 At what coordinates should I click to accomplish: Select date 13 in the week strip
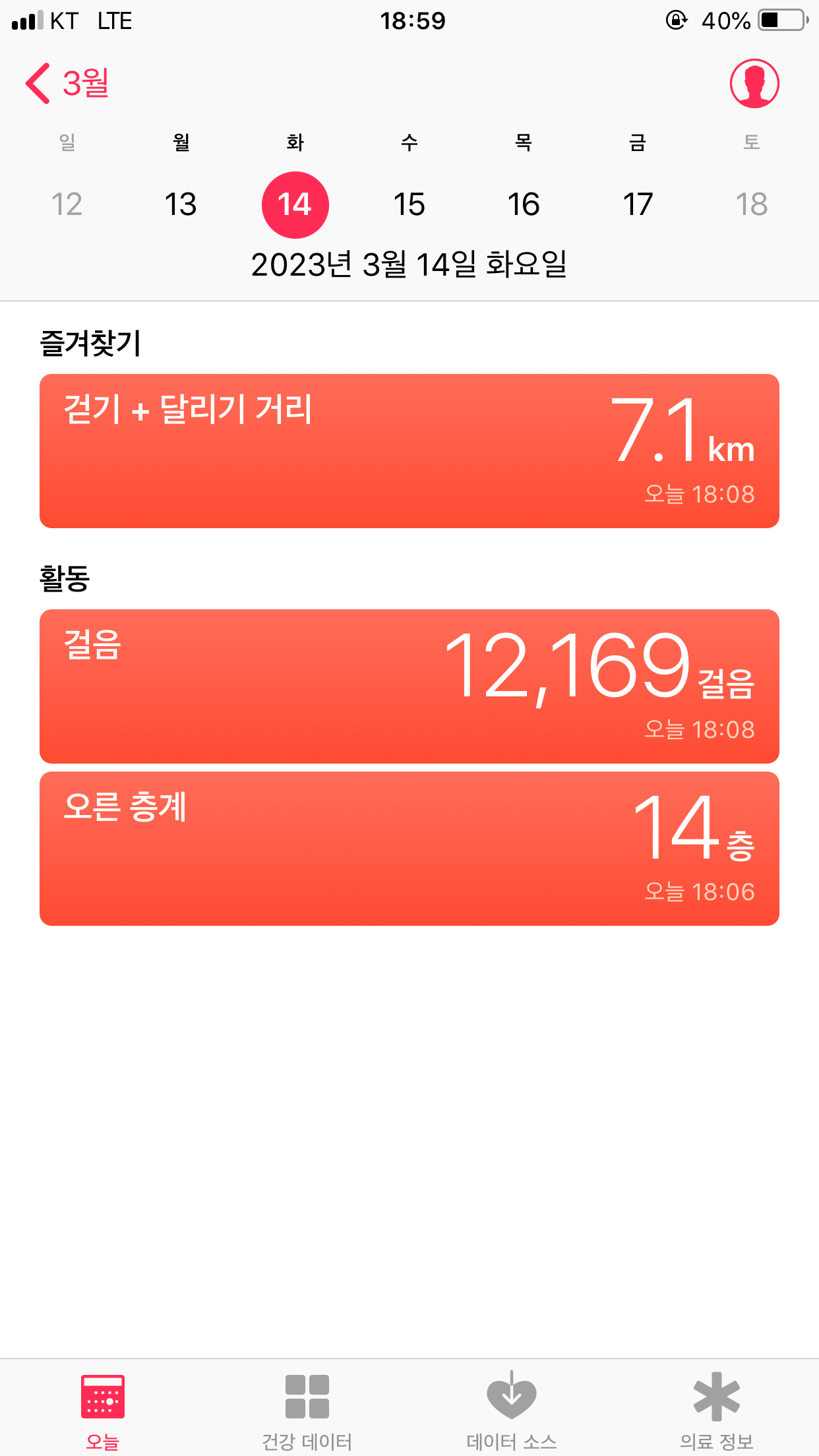click(x=181, y=204)
